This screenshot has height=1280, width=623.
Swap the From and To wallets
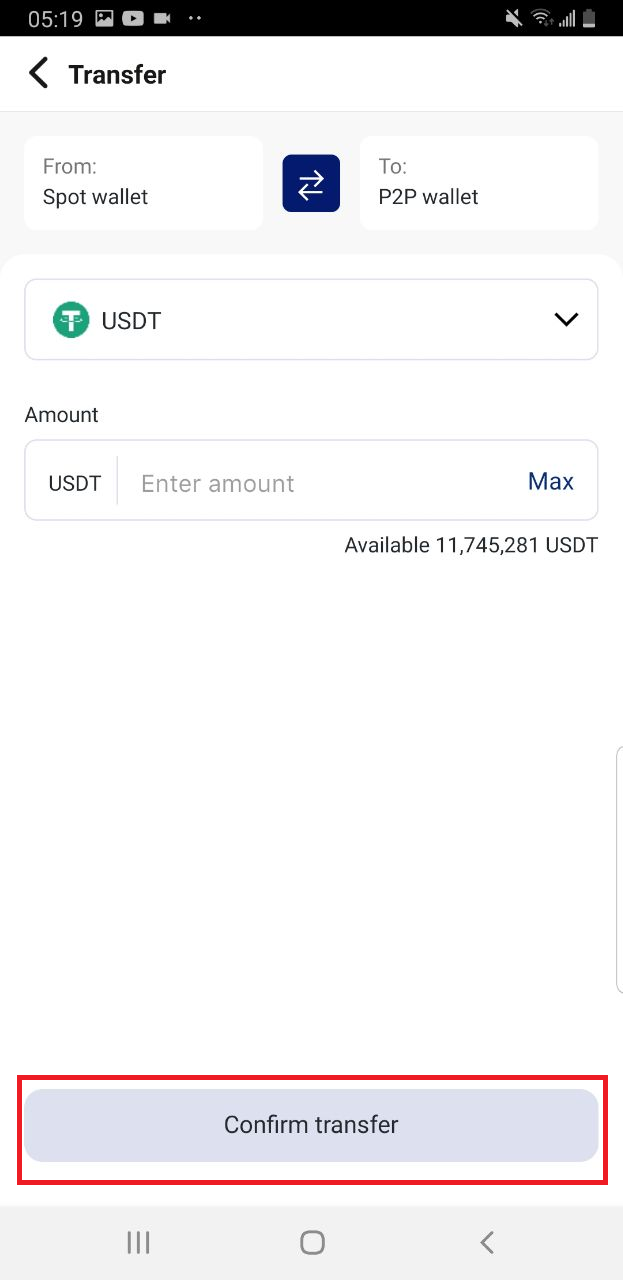point(311,183)
